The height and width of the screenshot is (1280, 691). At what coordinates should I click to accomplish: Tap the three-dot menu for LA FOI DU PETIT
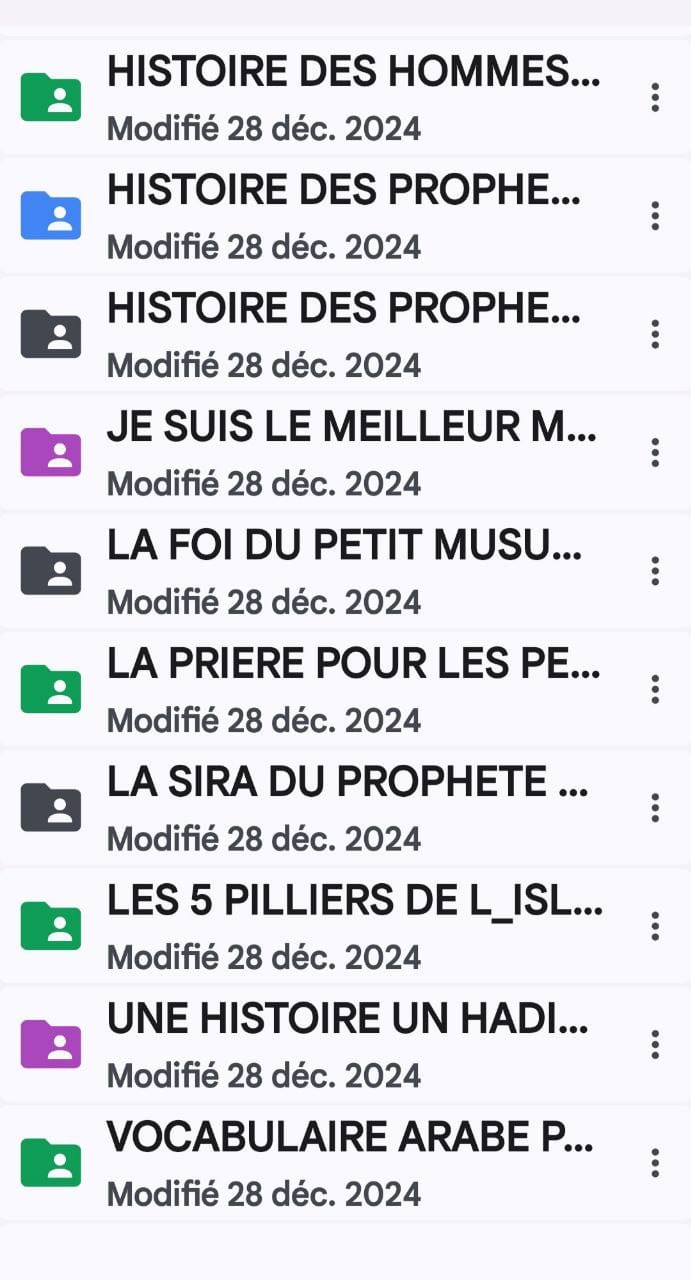point(655,571)
